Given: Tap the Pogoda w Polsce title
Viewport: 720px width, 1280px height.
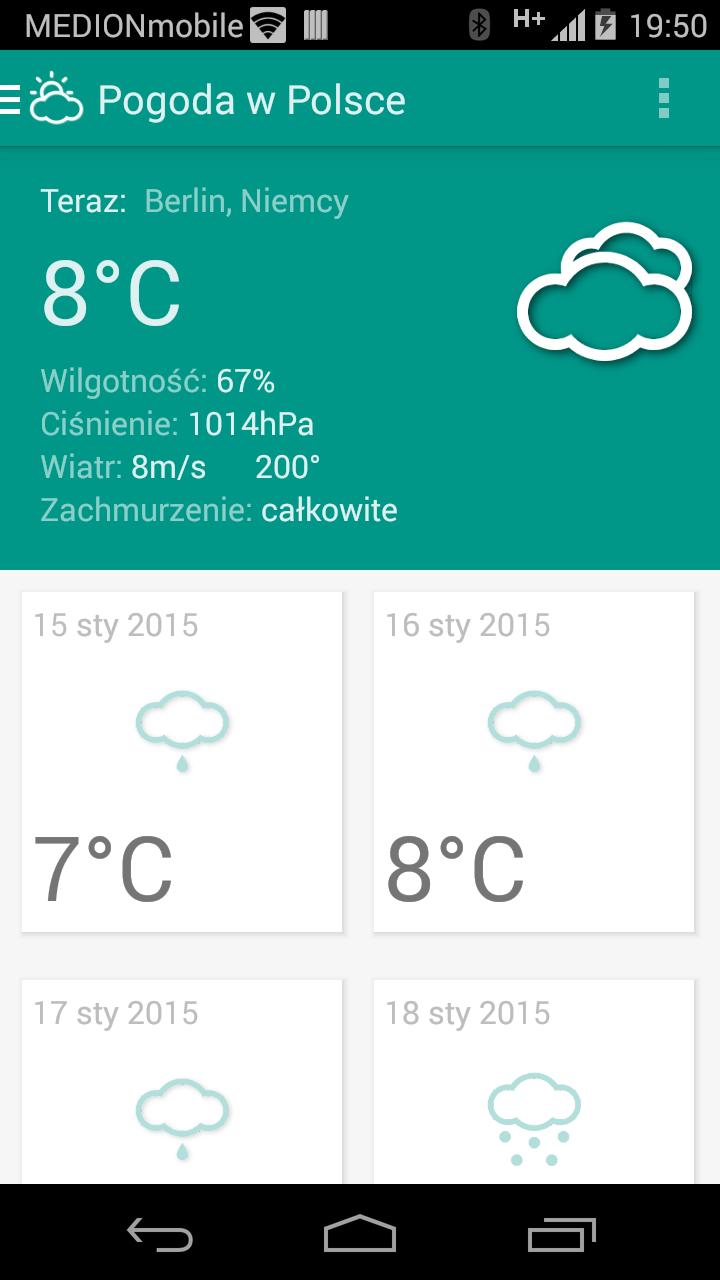Looking at the screenshot, I should point(250,98).
